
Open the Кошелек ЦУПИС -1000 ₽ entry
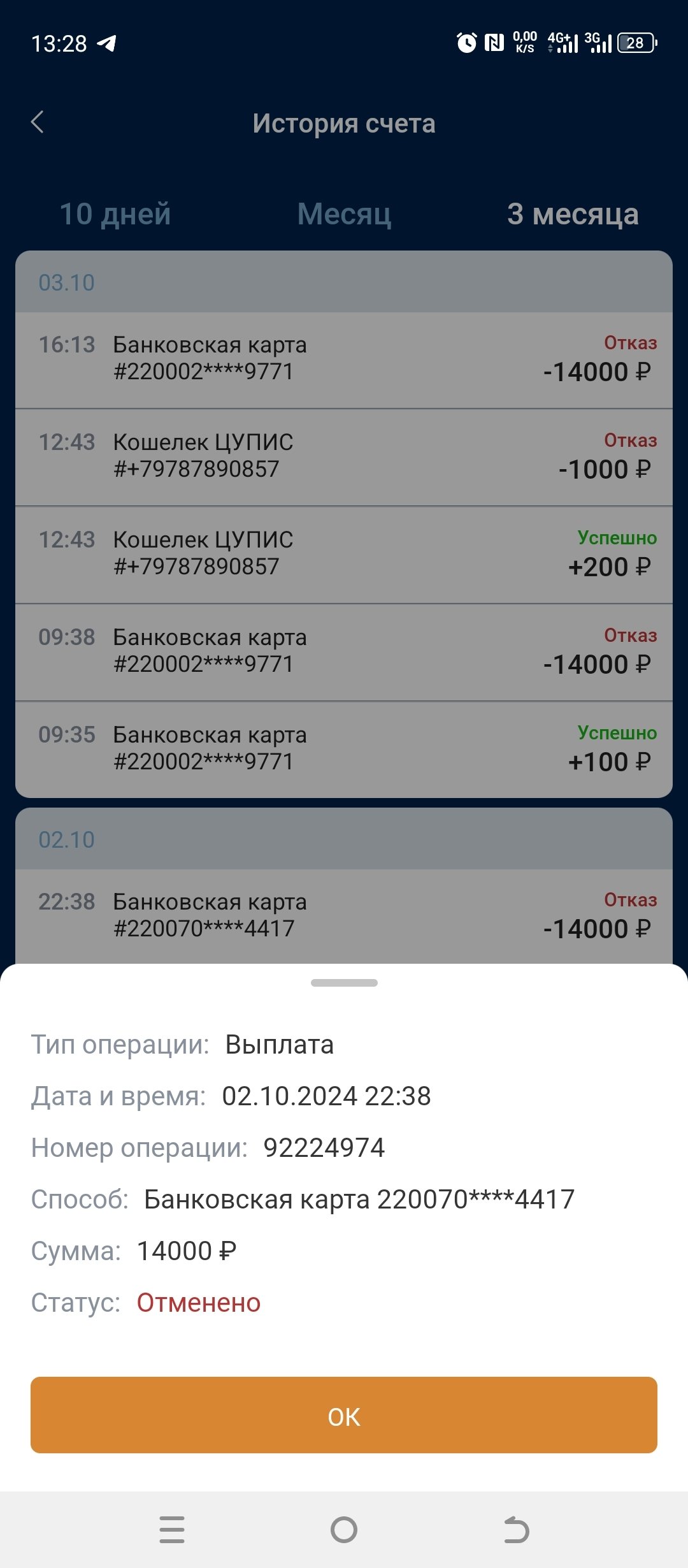pos(344,456)
